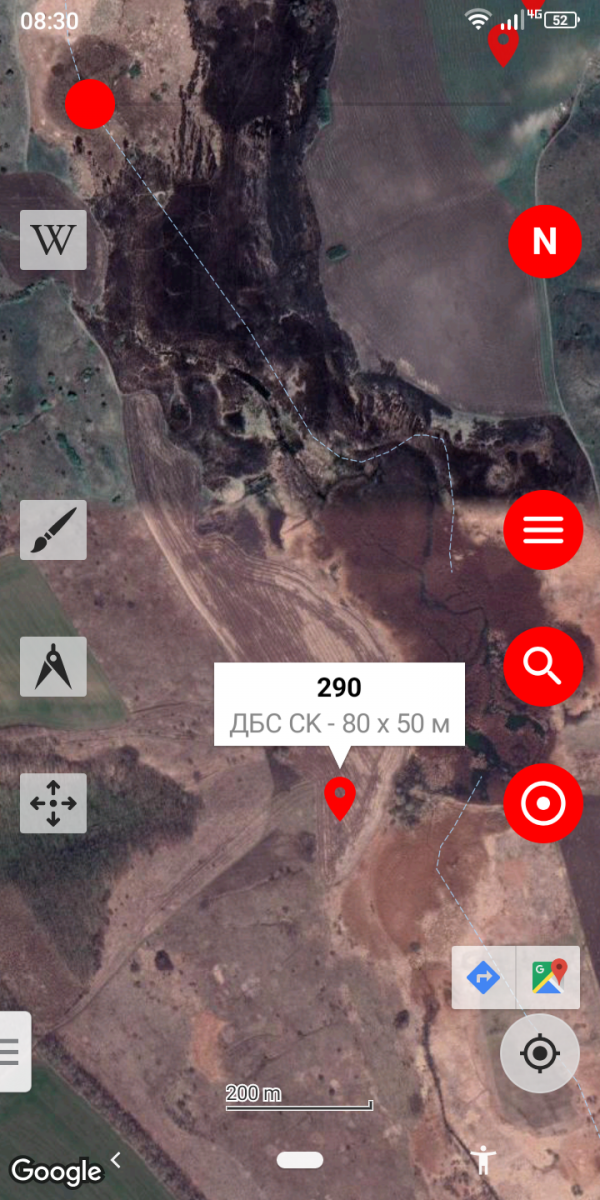Tap the home pill in navigation bar

(300, 1160)
